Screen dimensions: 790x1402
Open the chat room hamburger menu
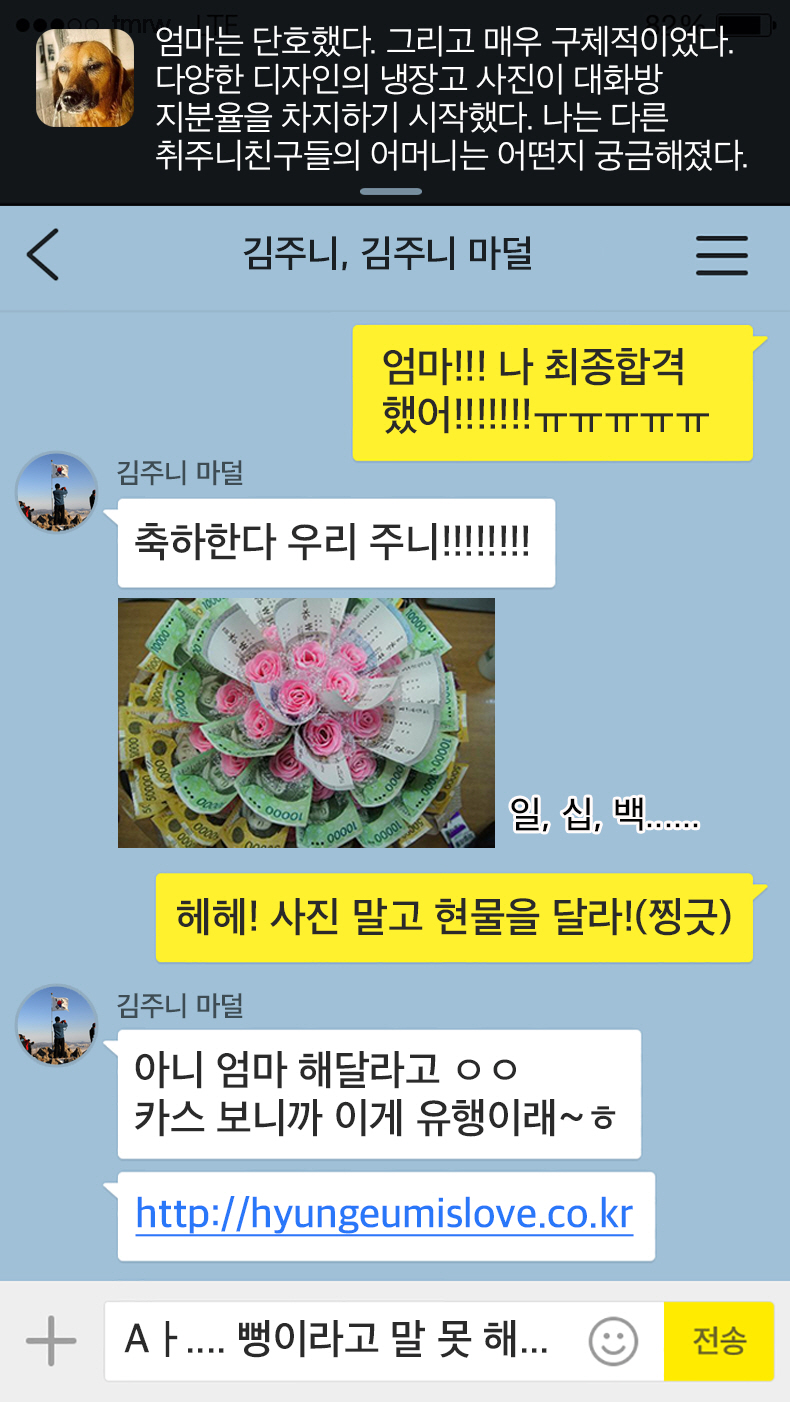(x=721, y=255)
